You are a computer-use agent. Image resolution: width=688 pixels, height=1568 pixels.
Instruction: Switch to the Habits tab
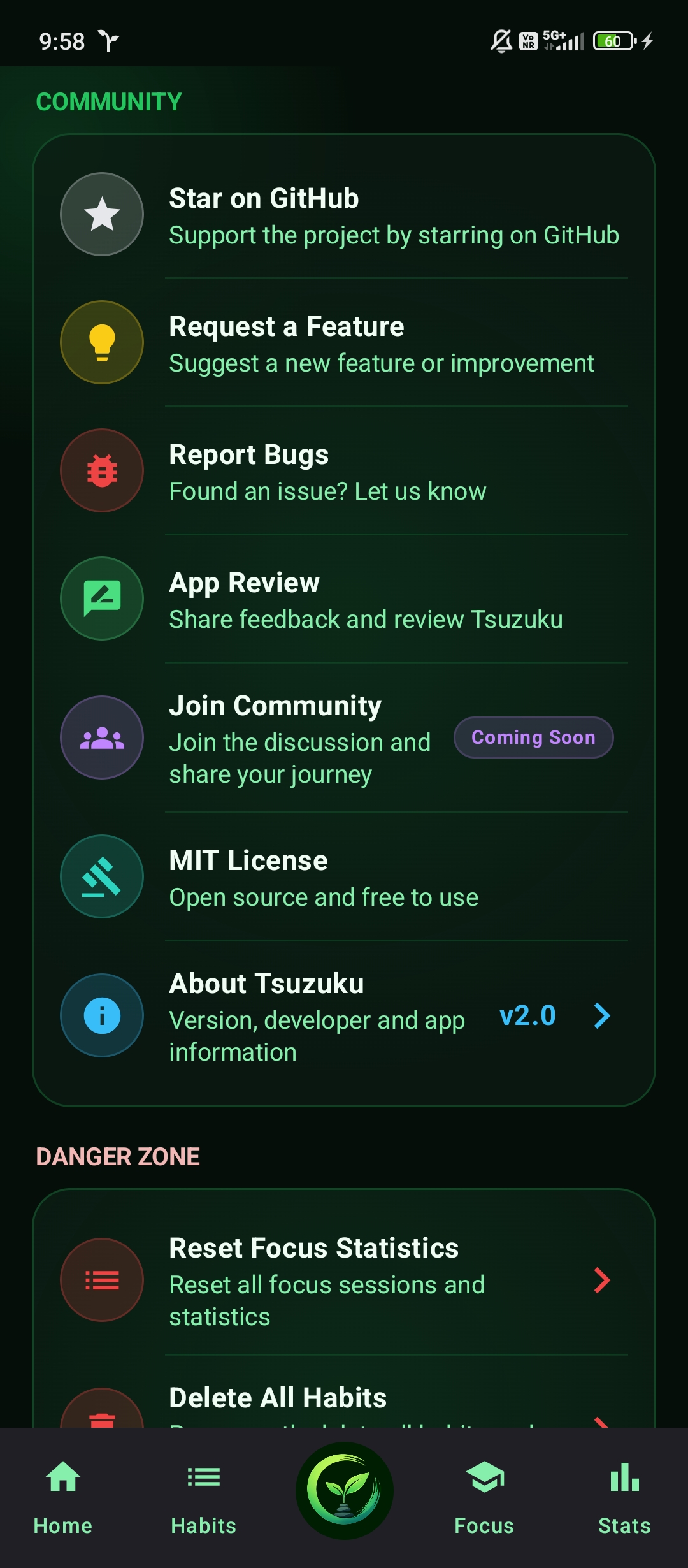pyautogui.click(x=204, y=1498)
